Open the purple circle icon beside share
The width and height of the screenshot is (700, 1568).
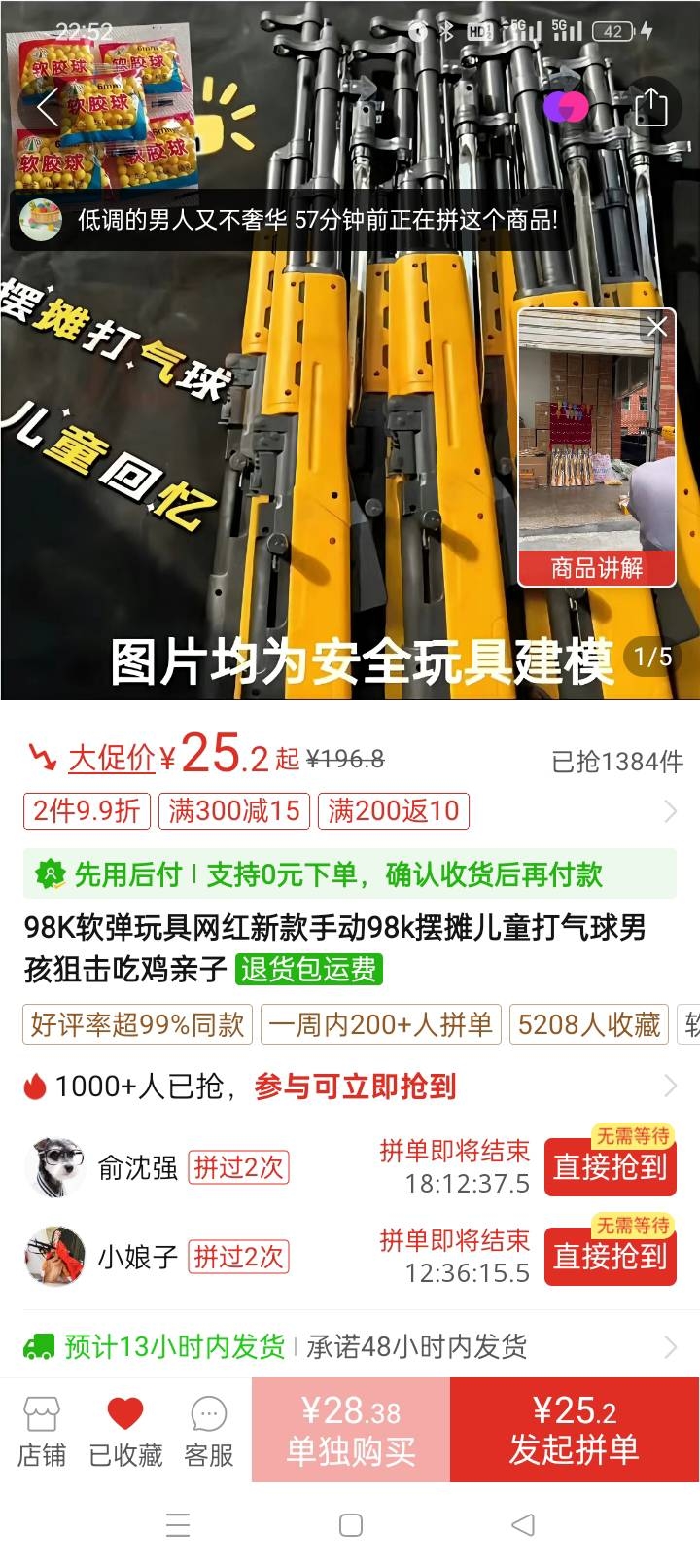point(566,106)
